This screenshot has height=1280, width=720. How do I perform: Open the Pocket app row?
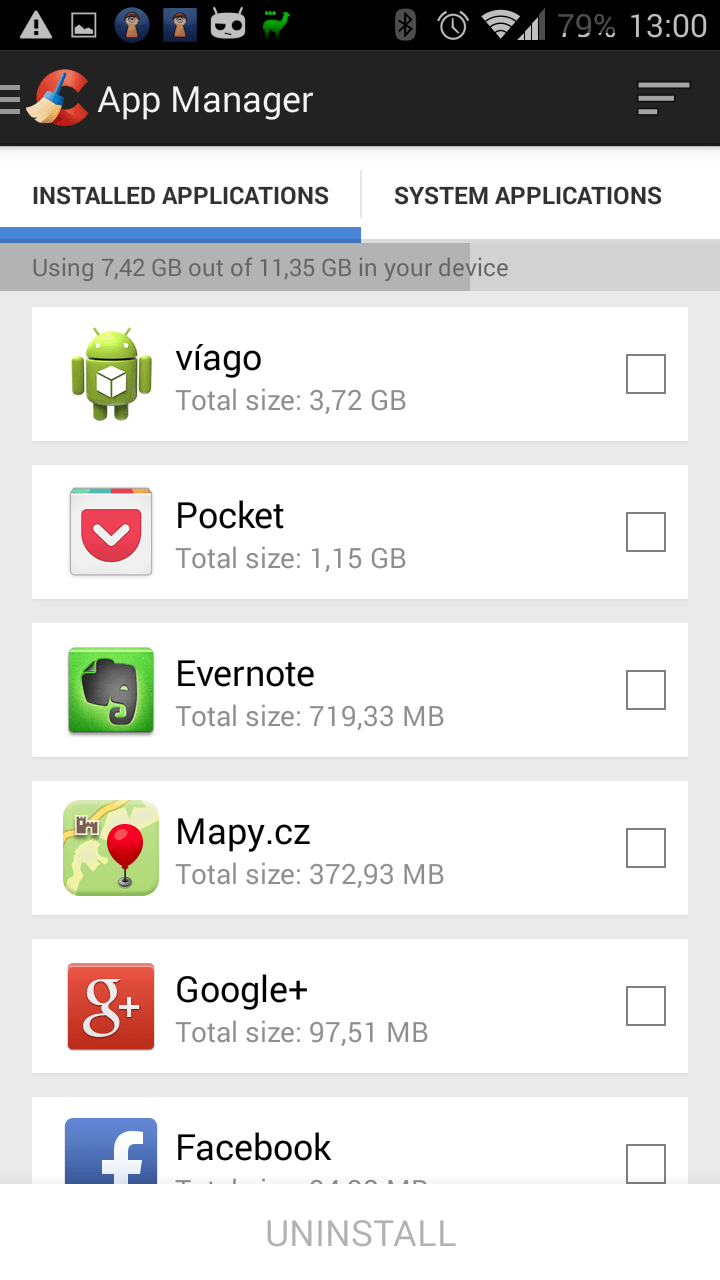click(x=360, y=532)
